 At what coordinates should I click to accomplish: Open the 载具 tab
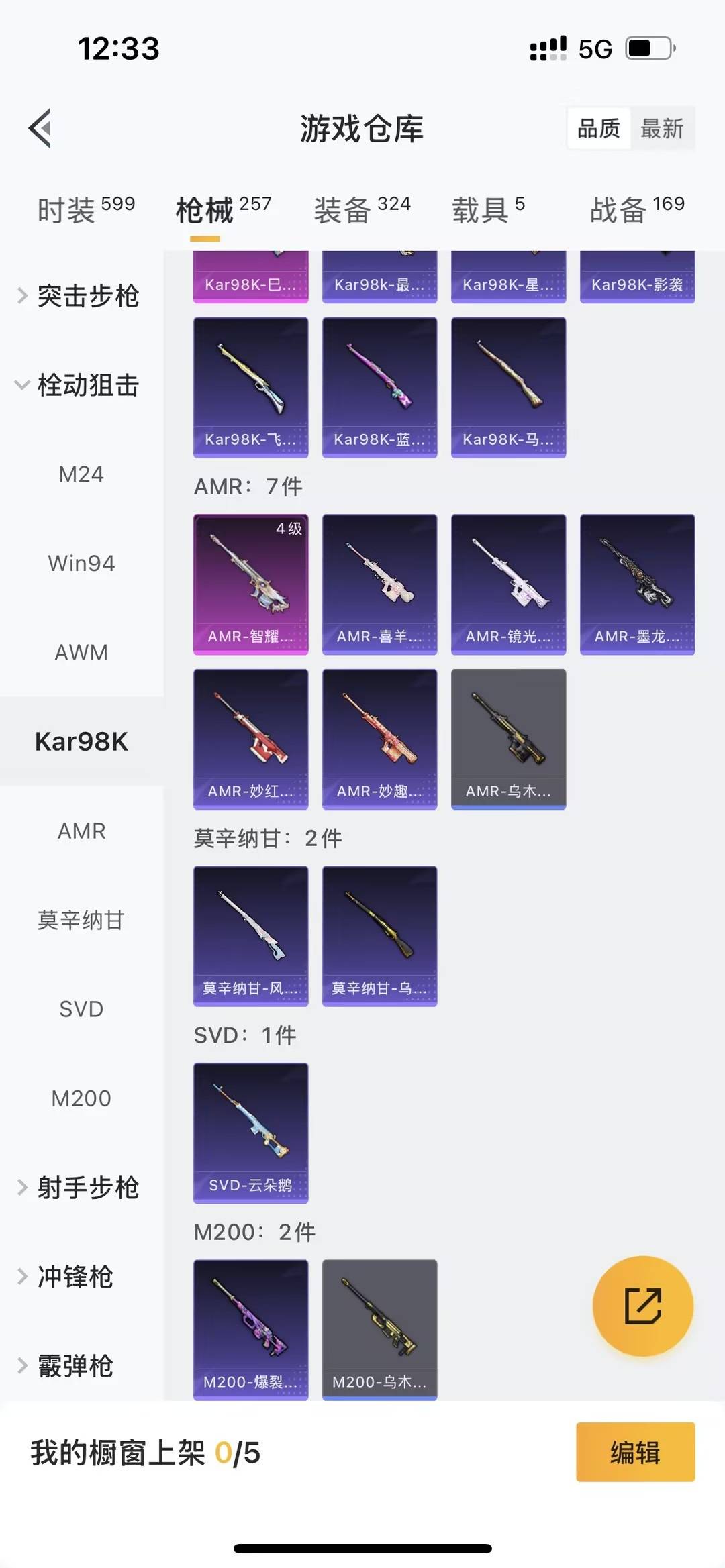coord(488,210)
